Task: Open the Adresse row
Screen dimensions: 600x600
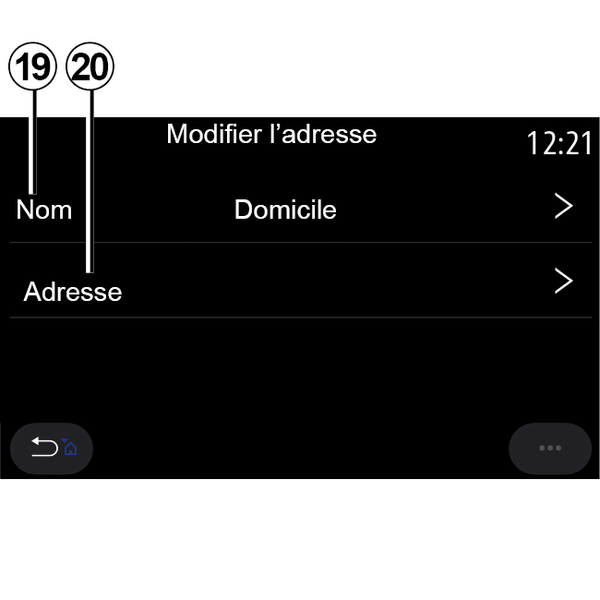Action: click(300, 285)
